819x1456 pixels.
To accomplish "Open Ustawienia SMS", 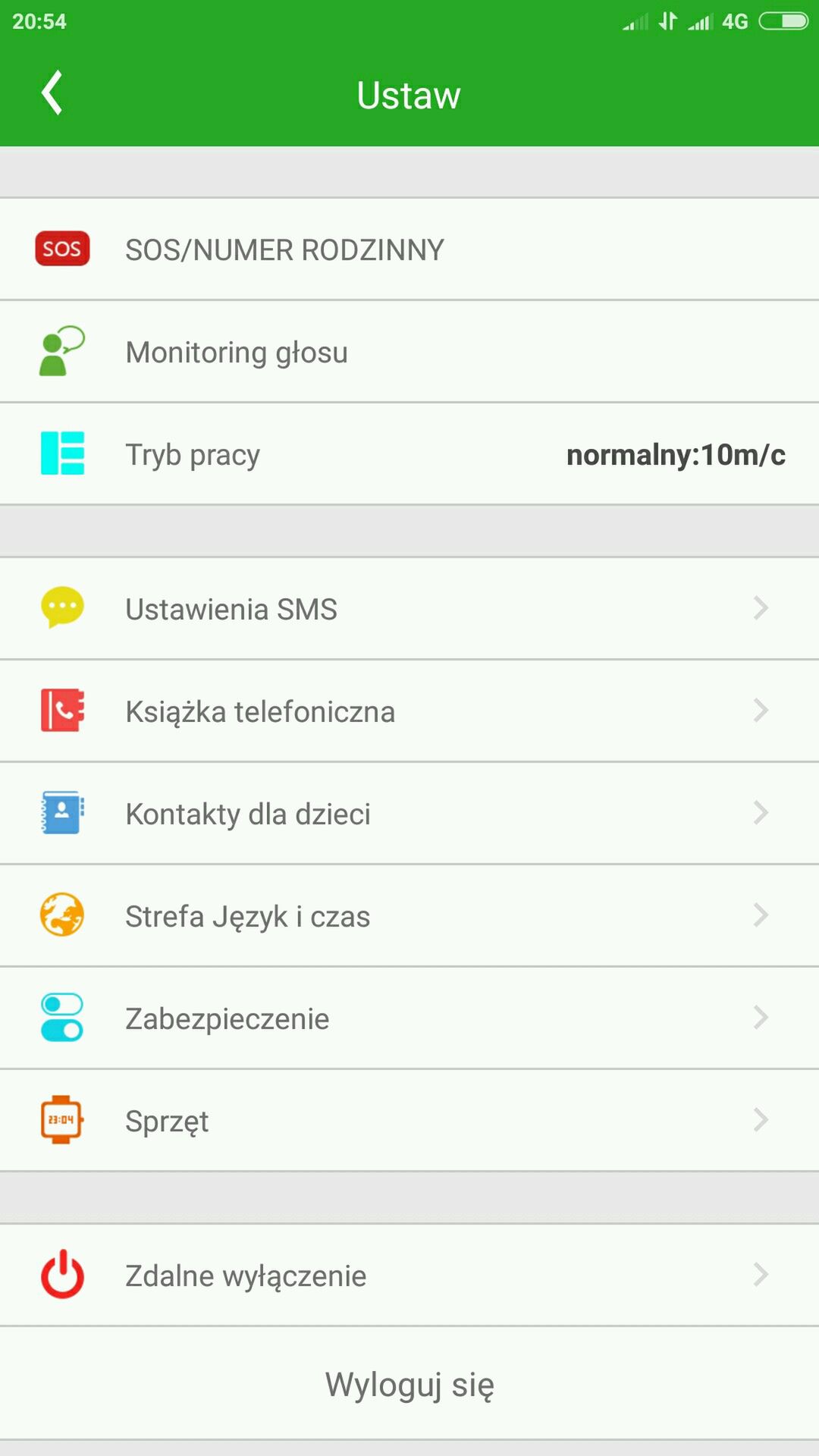I will point(409,609).
